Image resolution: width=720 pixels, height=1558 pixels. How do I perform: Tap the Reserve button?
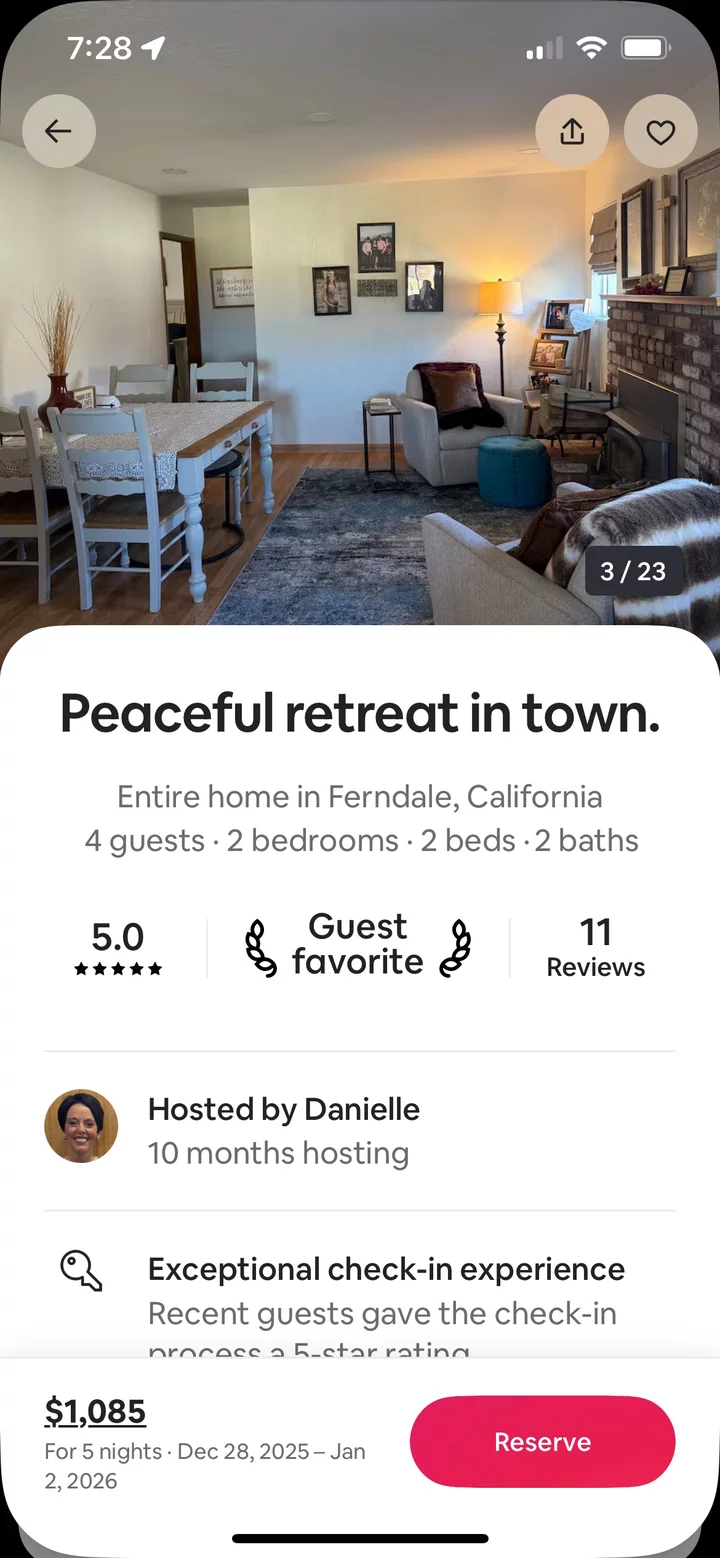pos(542,1441)
